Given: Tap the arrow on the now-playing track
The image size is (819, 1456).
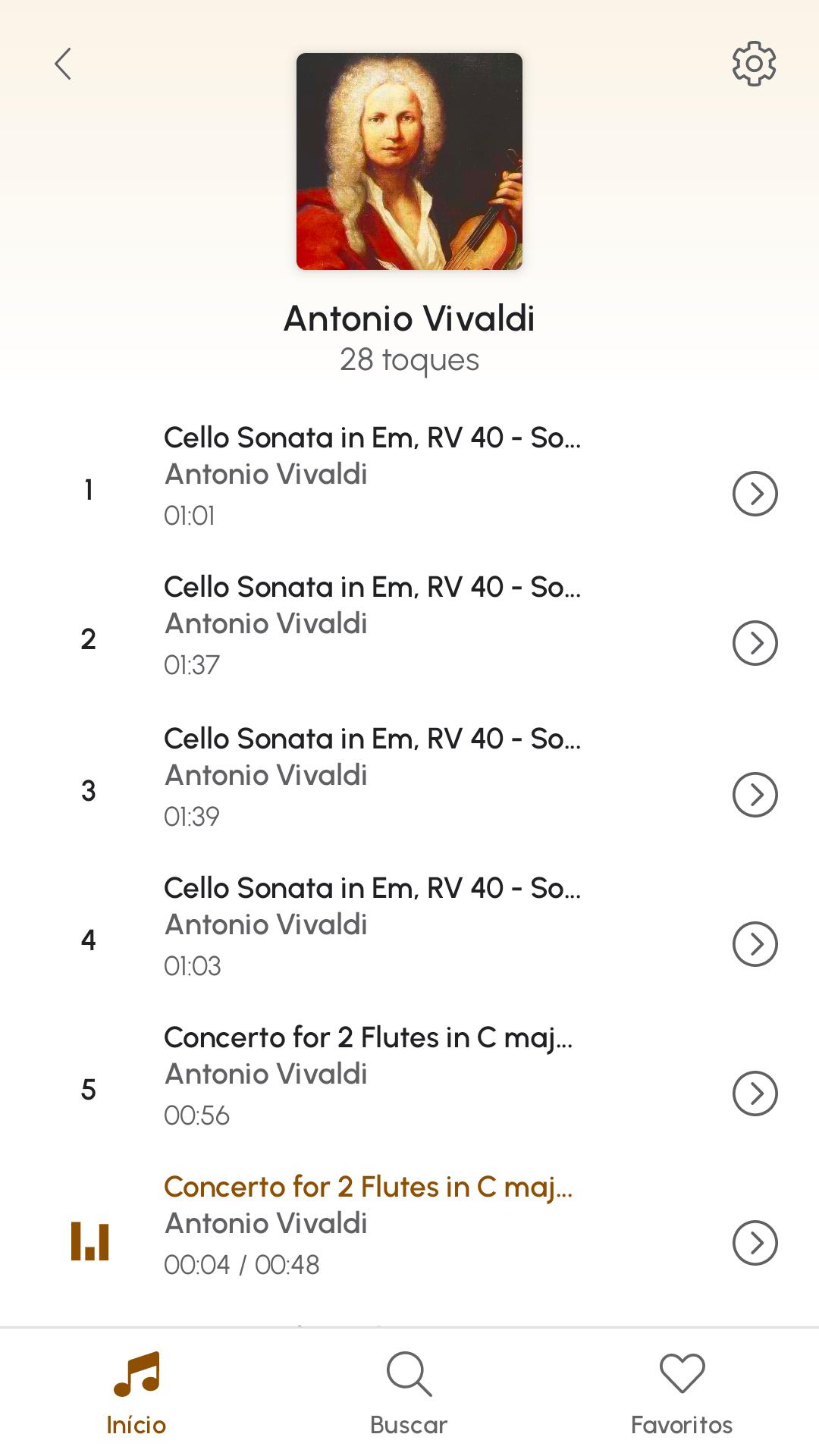Looking at the screenshot, I should coord(755,1243).
